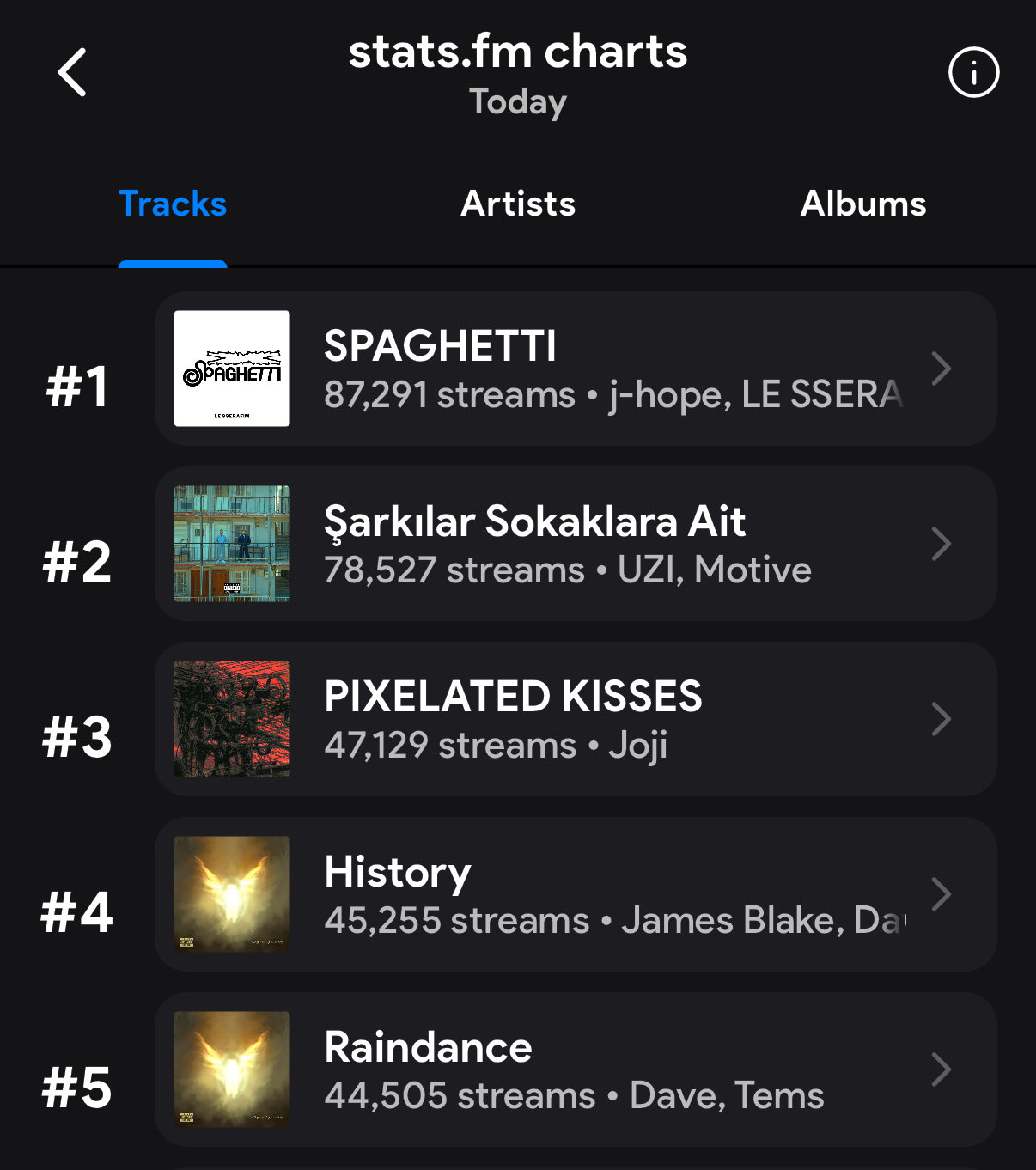This screenshot has width=1036, height=1170.
Task: Open Raindance by Dave, Tems
Action: [x=576, y=1069]
